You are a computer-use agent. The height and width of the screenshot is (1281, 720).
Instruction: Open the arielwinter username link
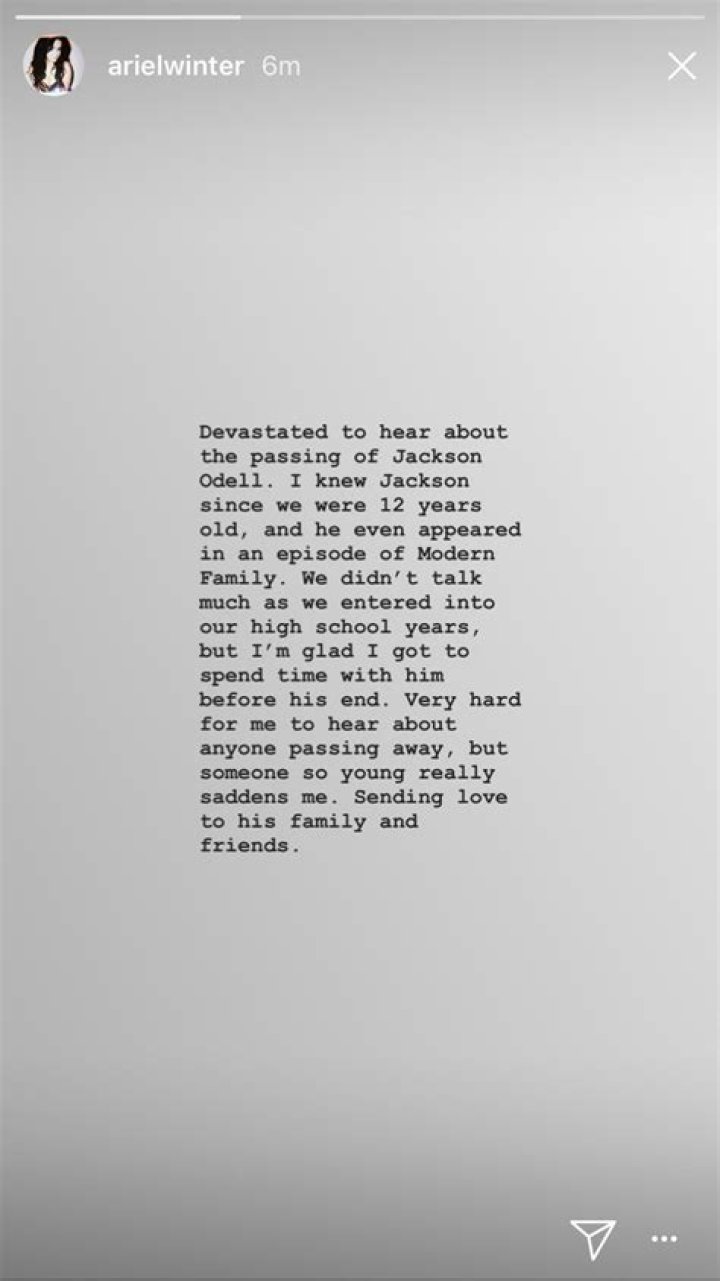pyautogui.click(x=175, y=67)
